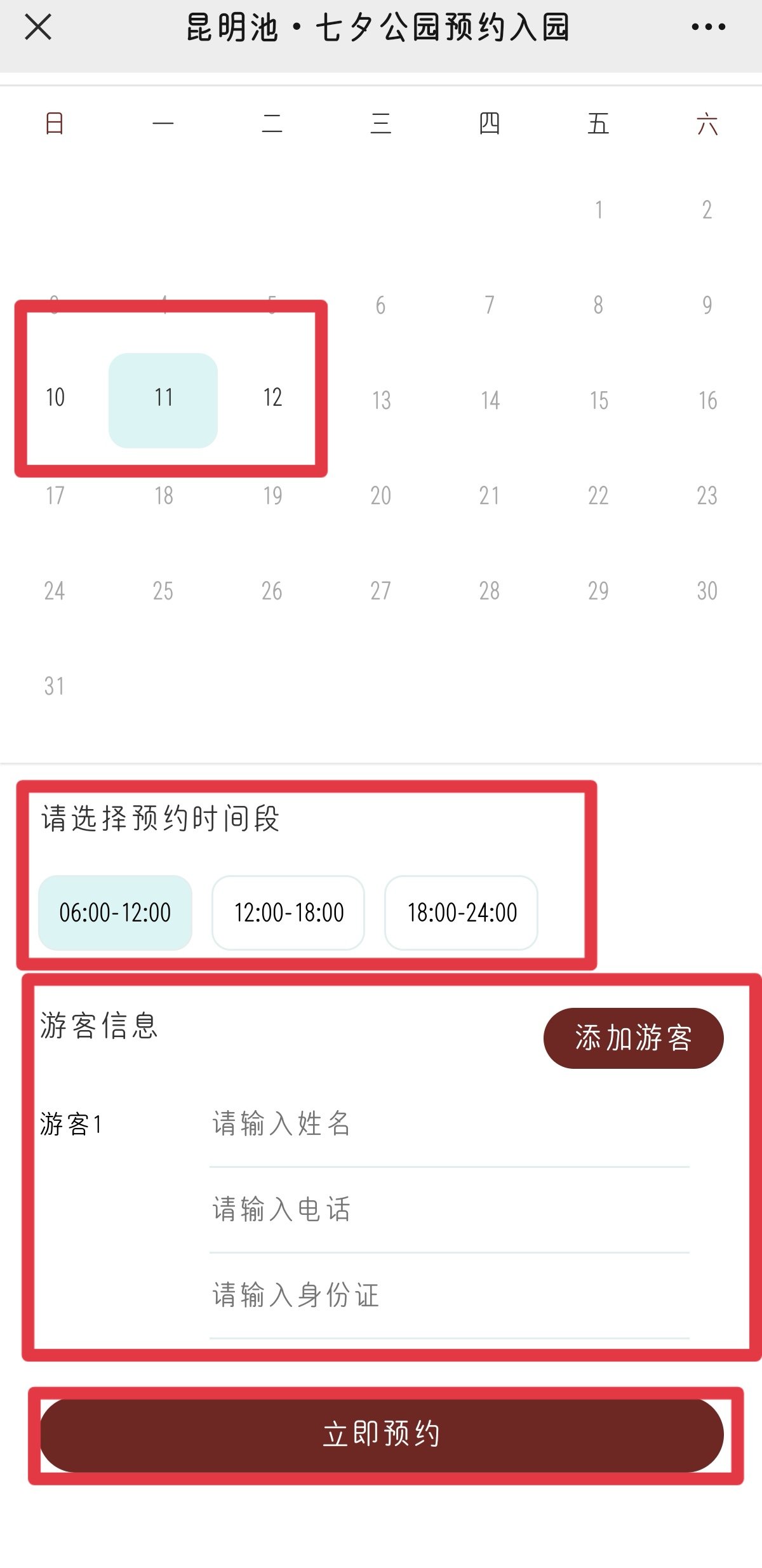Select date 12 on the calendar
This screenshot has height=1568, width=762.
[272, 398]
